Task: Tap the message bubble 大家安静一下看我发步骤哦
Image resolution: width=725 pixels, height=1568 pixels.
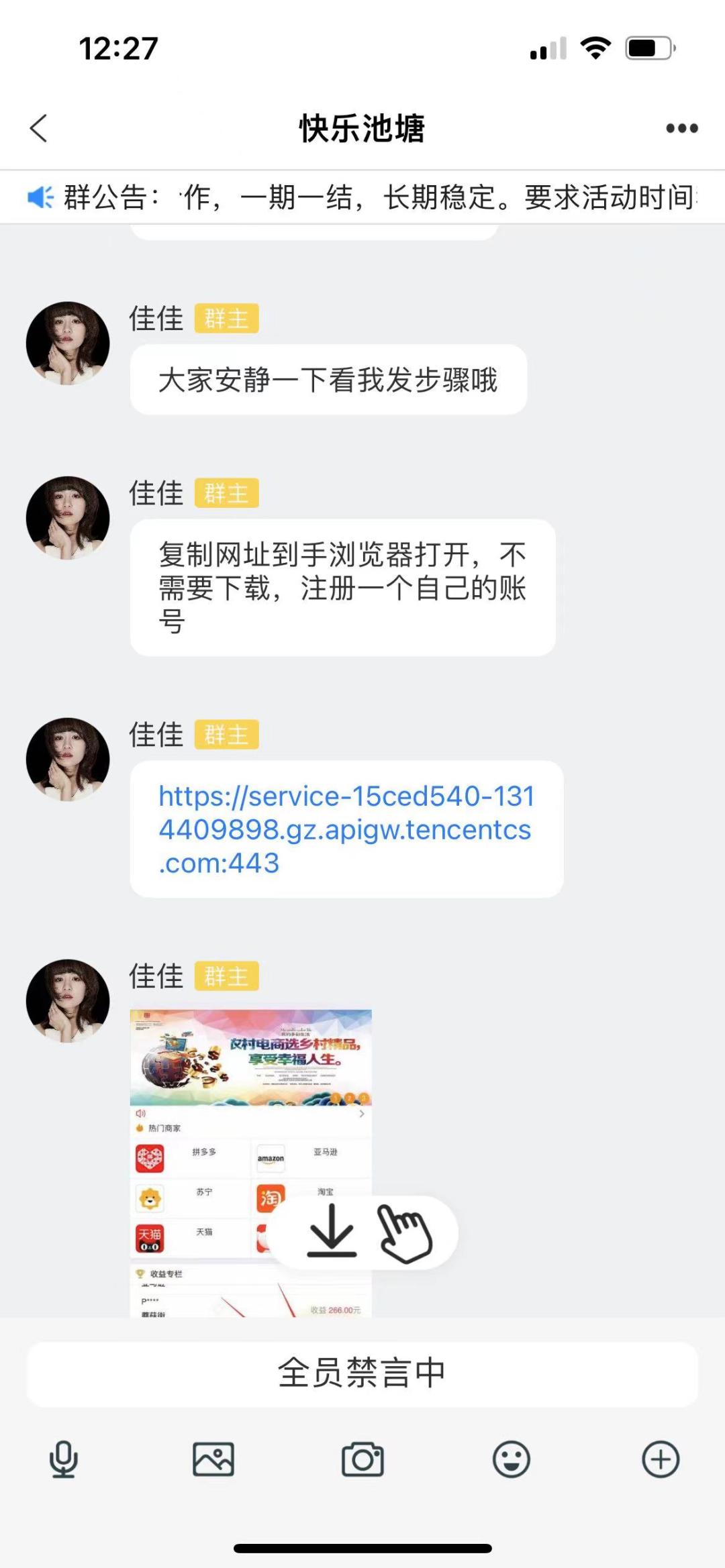Action: pos(328,378)
